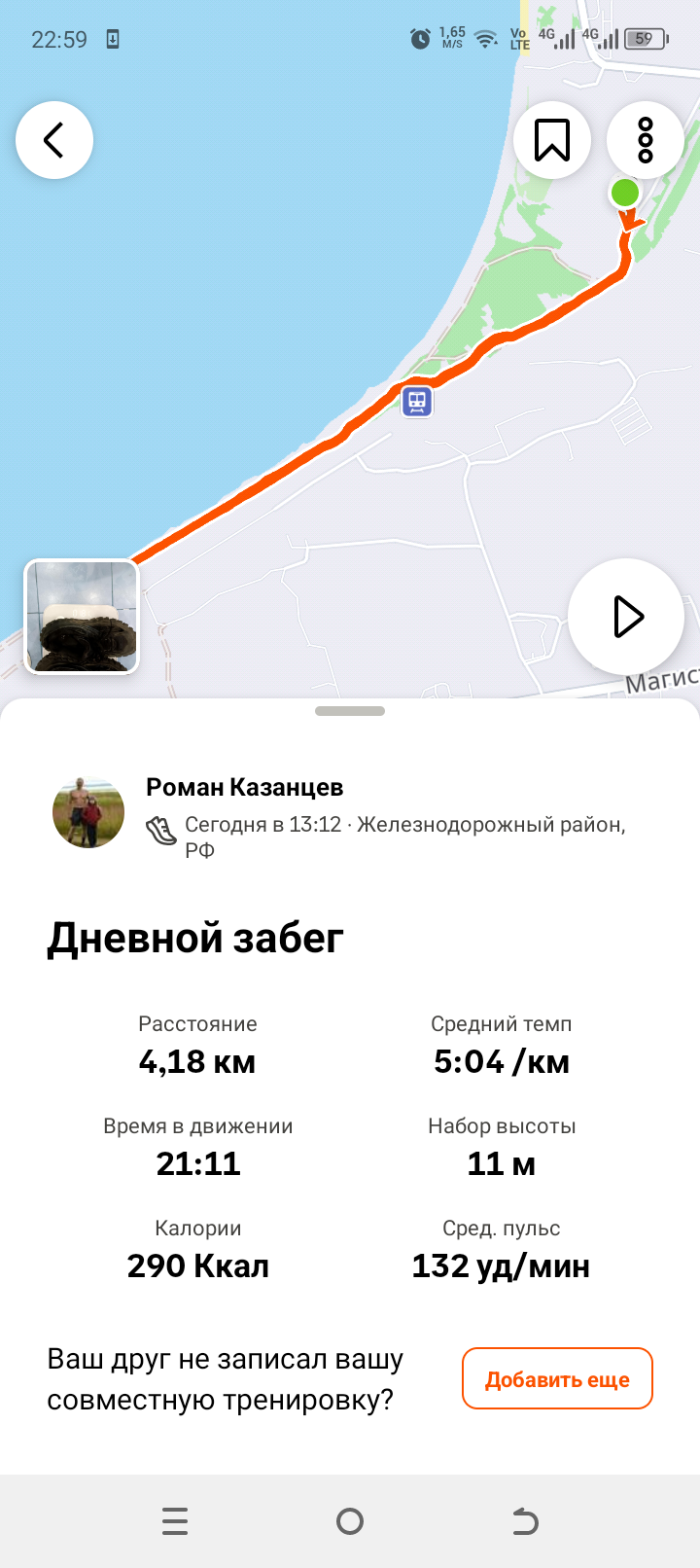Play the route animation
The height and width of the screenshot is (1568, 700).
(626, 617)
